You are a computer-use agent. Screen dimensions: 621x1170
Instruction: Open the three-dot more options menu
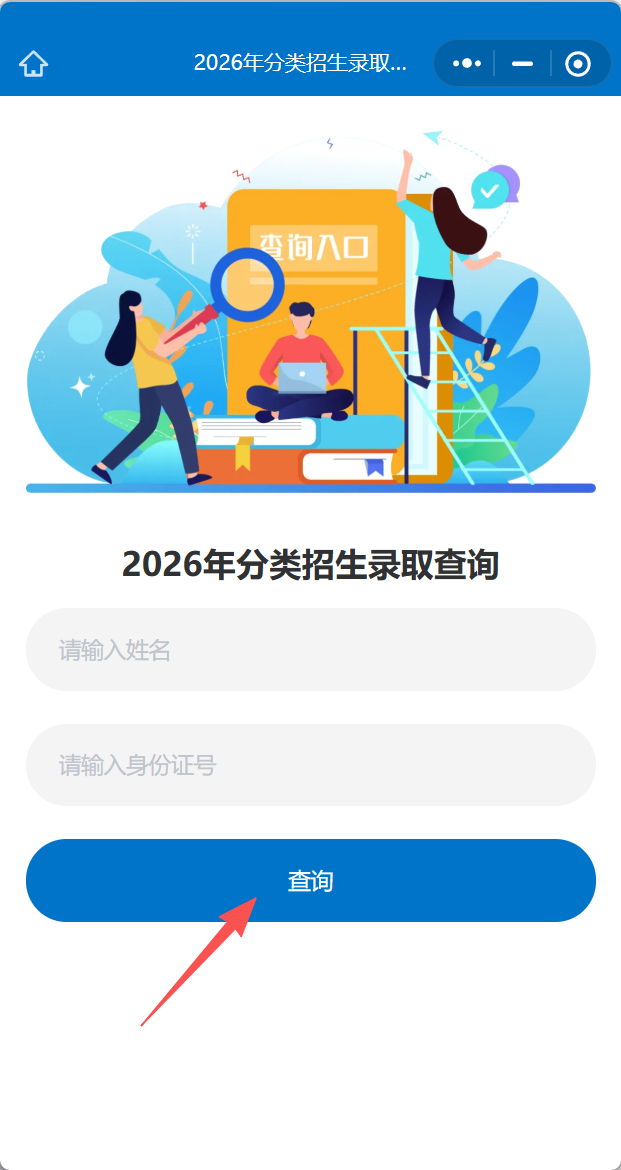467,63
